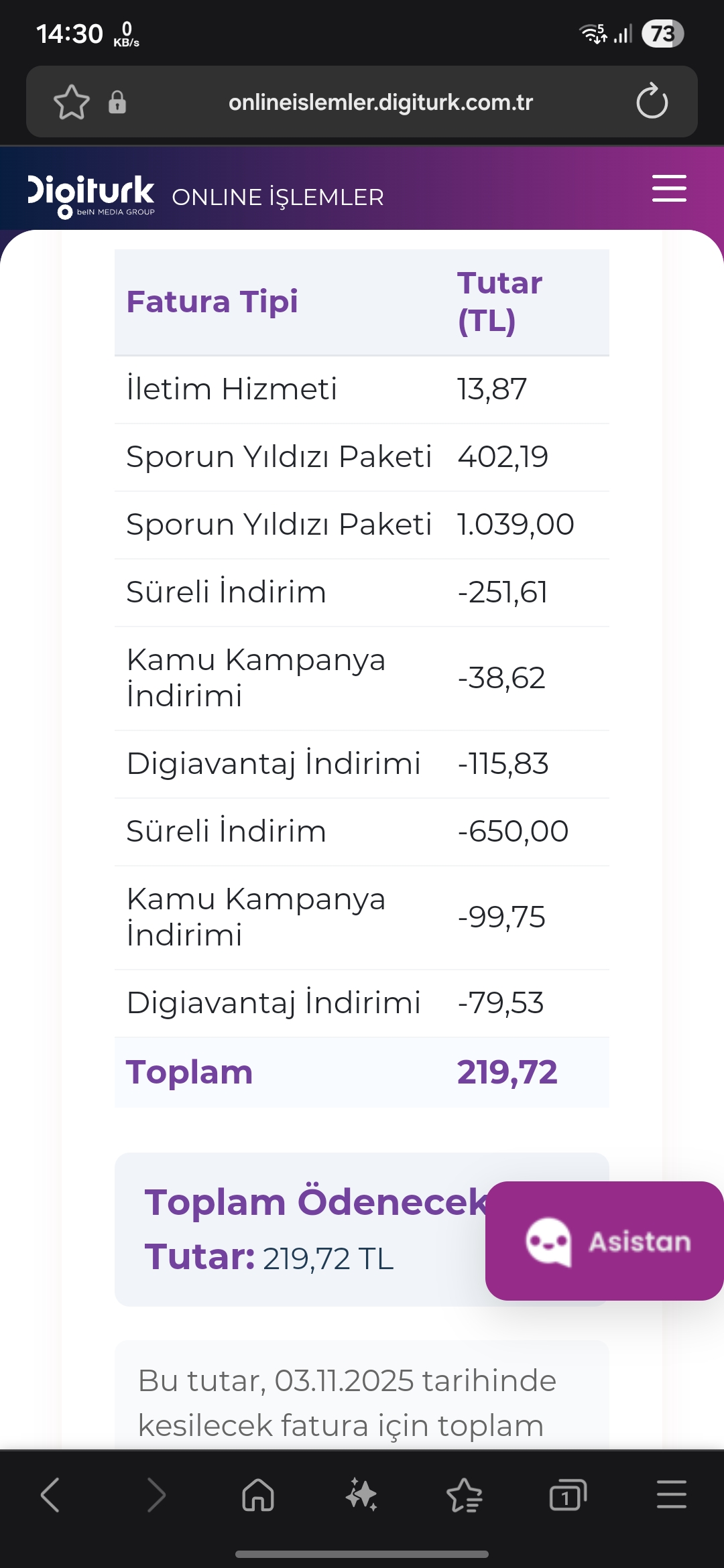Open the hamburger menu on the Digiturk header
This screenshot has height=1568, width=724.
pyautogui.click(x=669, y=188)
